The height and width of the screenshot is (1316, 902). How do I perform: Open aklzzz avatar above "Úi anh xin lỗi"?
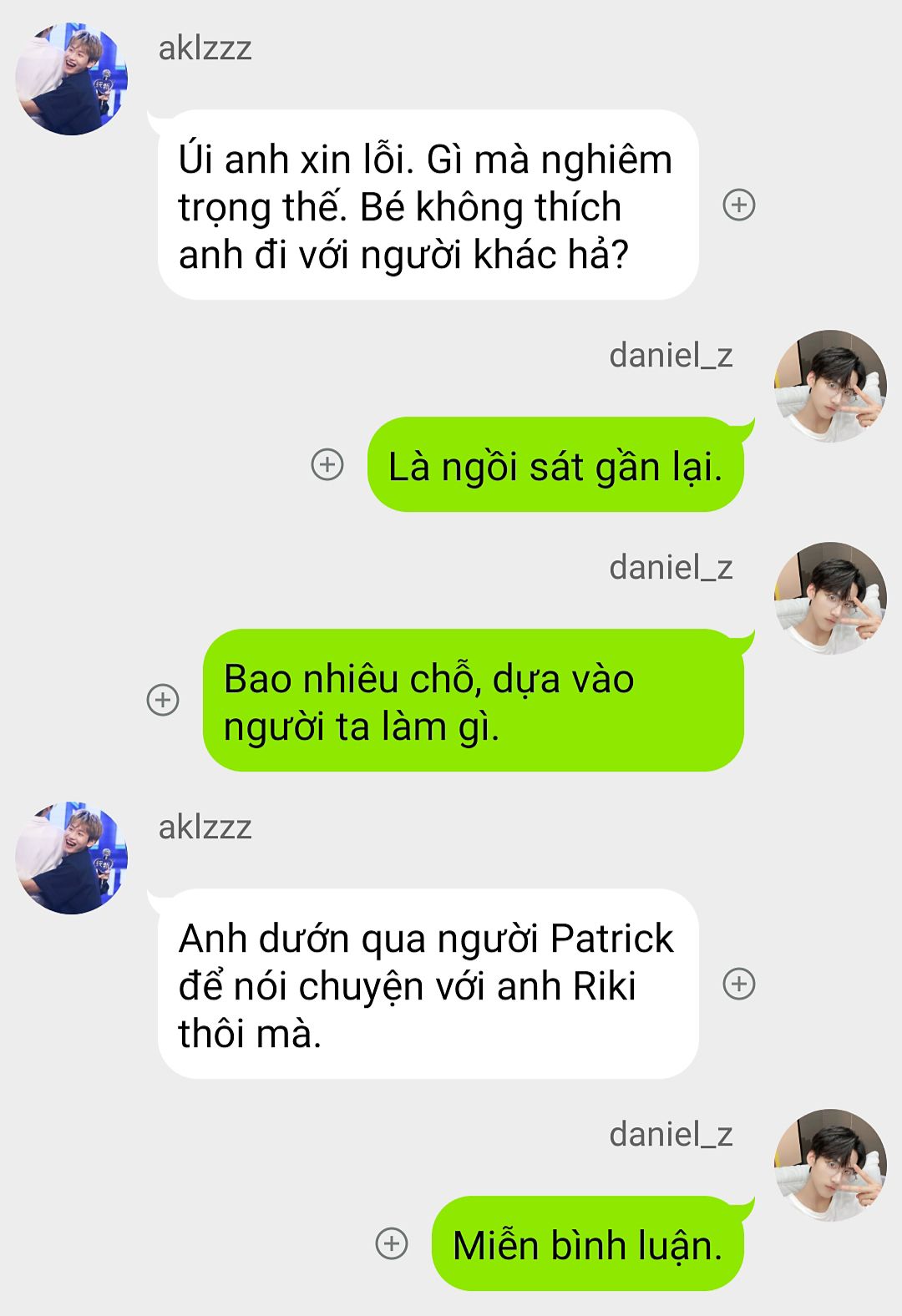click(72, 79)
